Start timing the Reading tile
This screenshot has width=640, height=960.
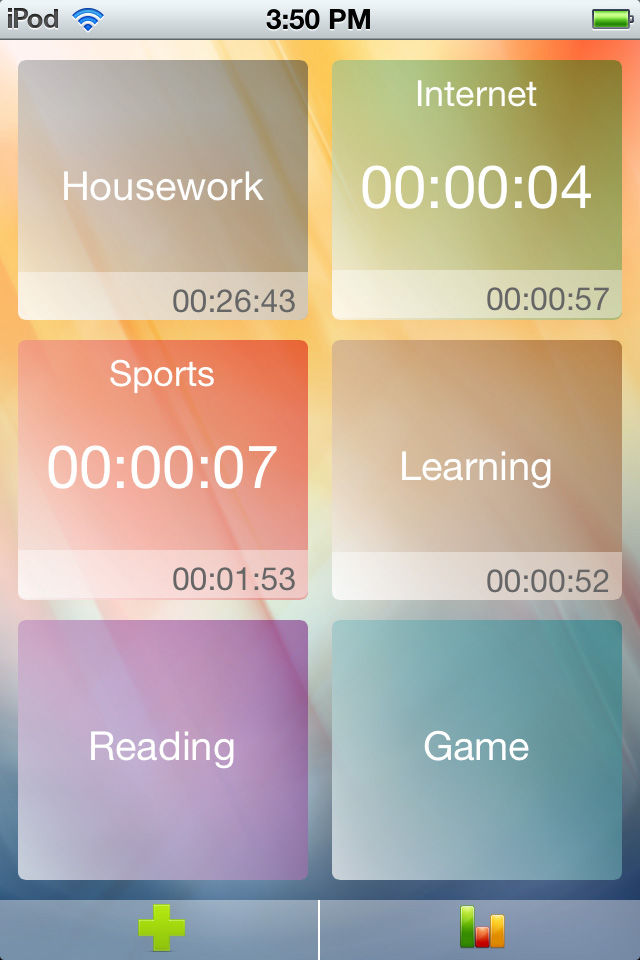click(163, 748)
